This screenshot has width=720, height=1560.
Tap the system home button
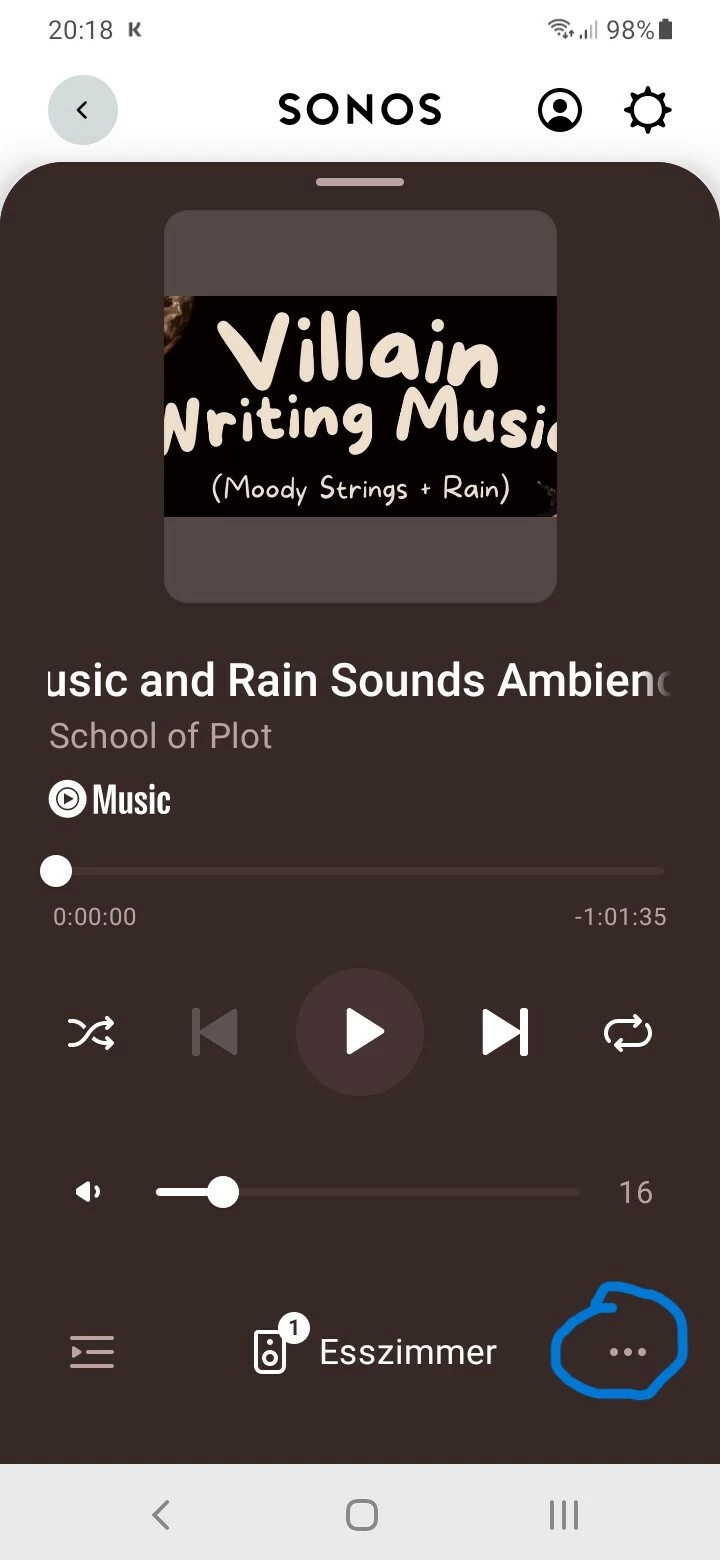[361, 1515]
